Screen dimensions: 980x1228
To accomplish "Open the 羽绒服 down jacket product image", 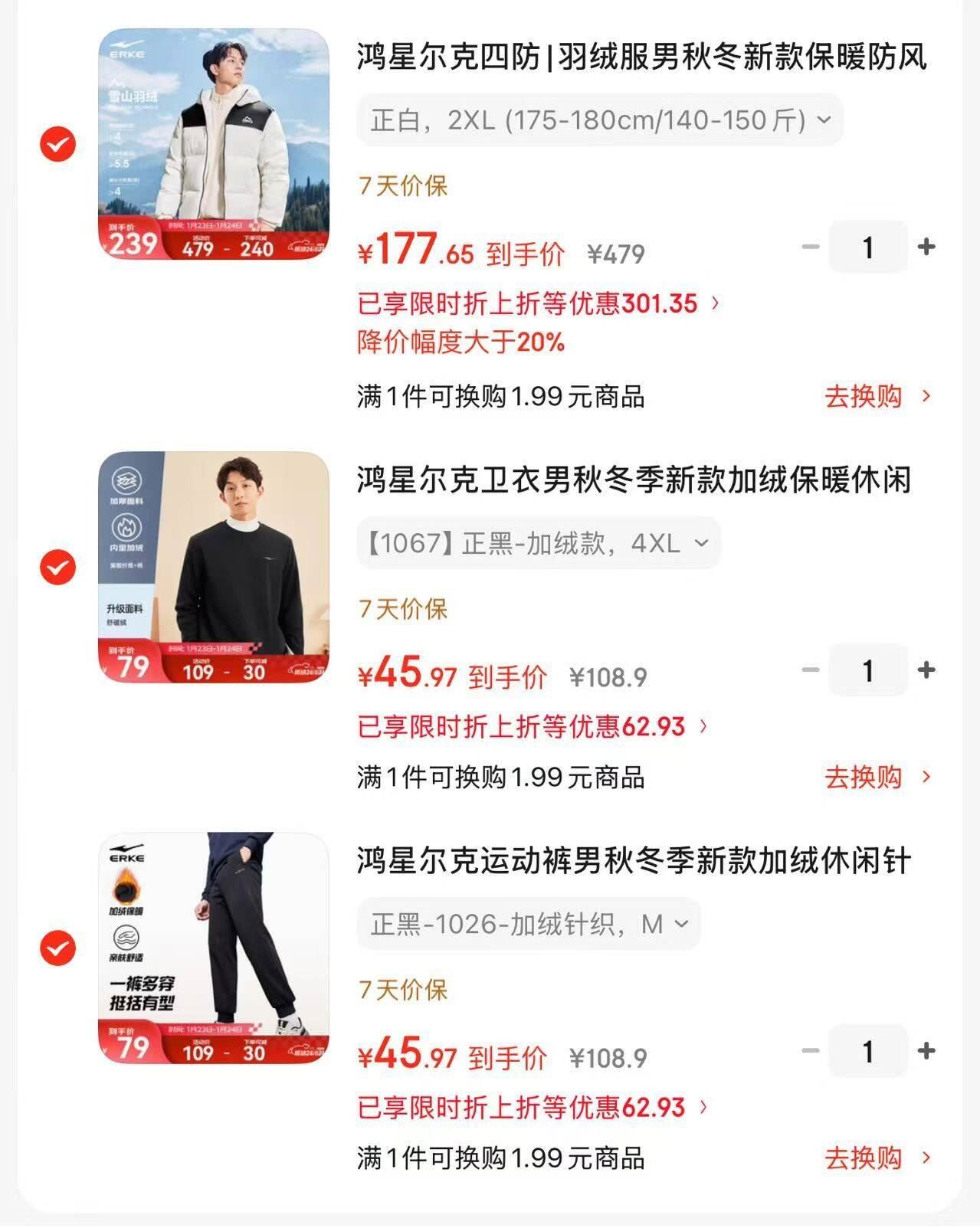I will click(x=214, y=144).
